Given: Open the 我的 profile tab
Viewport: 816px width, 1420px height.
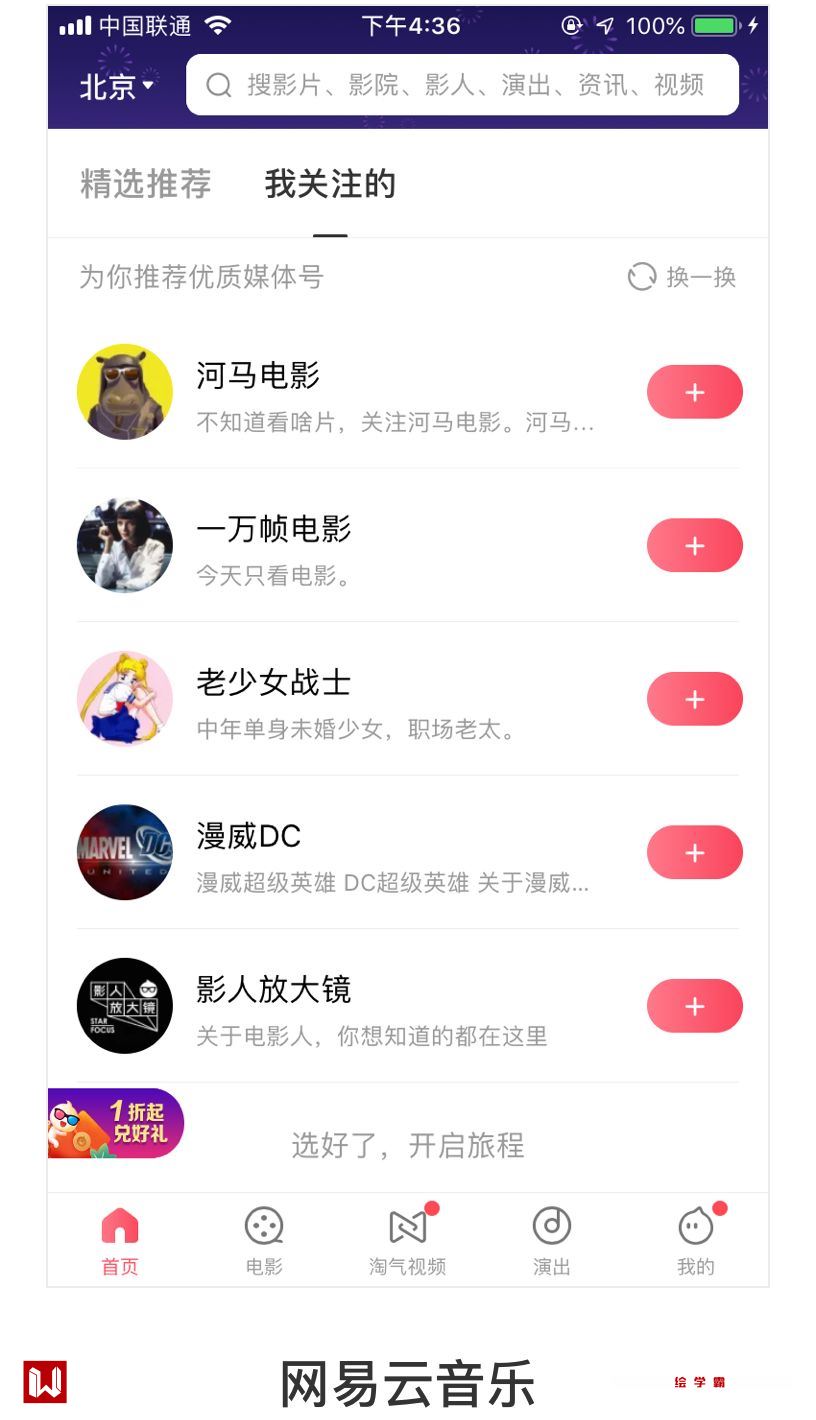Looking at the screenshot, I should coord(695,1241).
